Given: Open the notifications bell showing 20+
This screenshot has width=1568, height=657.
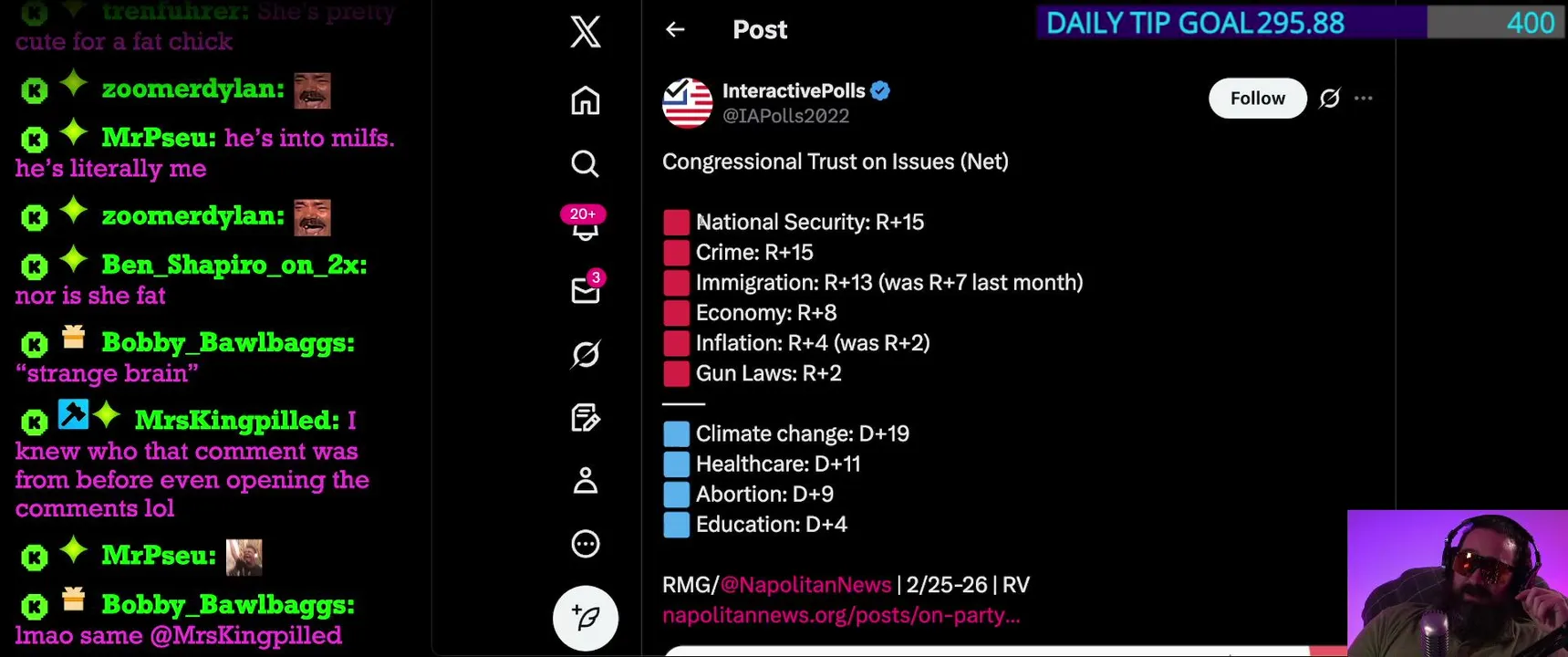Looking at the screenshot, I should [585, 226].
